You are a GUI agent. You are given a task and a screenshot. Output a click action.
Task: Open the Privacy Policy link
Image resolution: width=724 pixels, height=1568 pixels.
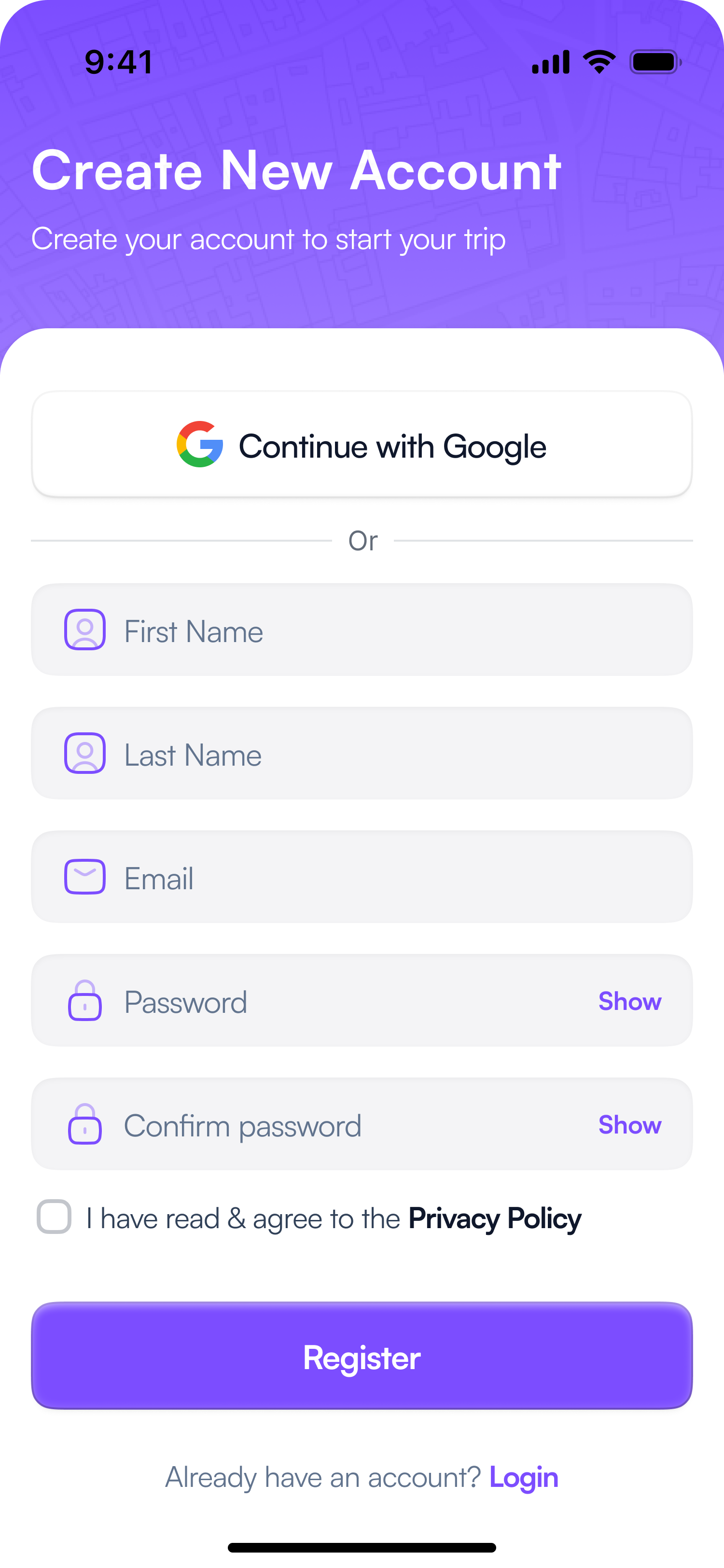[494, 1218]
